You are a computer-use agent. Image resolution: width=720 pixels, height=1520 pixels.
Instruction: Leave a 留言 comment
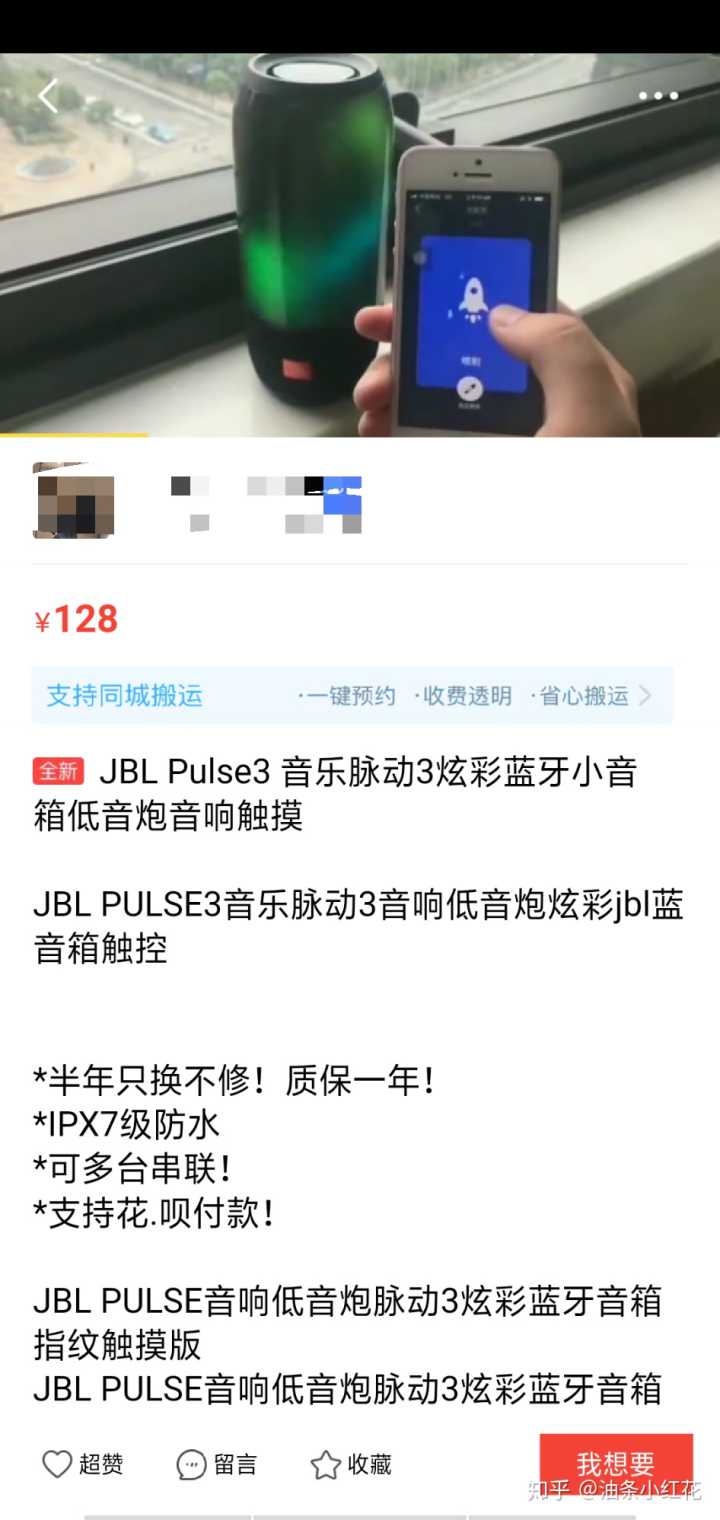(217, 1465)
